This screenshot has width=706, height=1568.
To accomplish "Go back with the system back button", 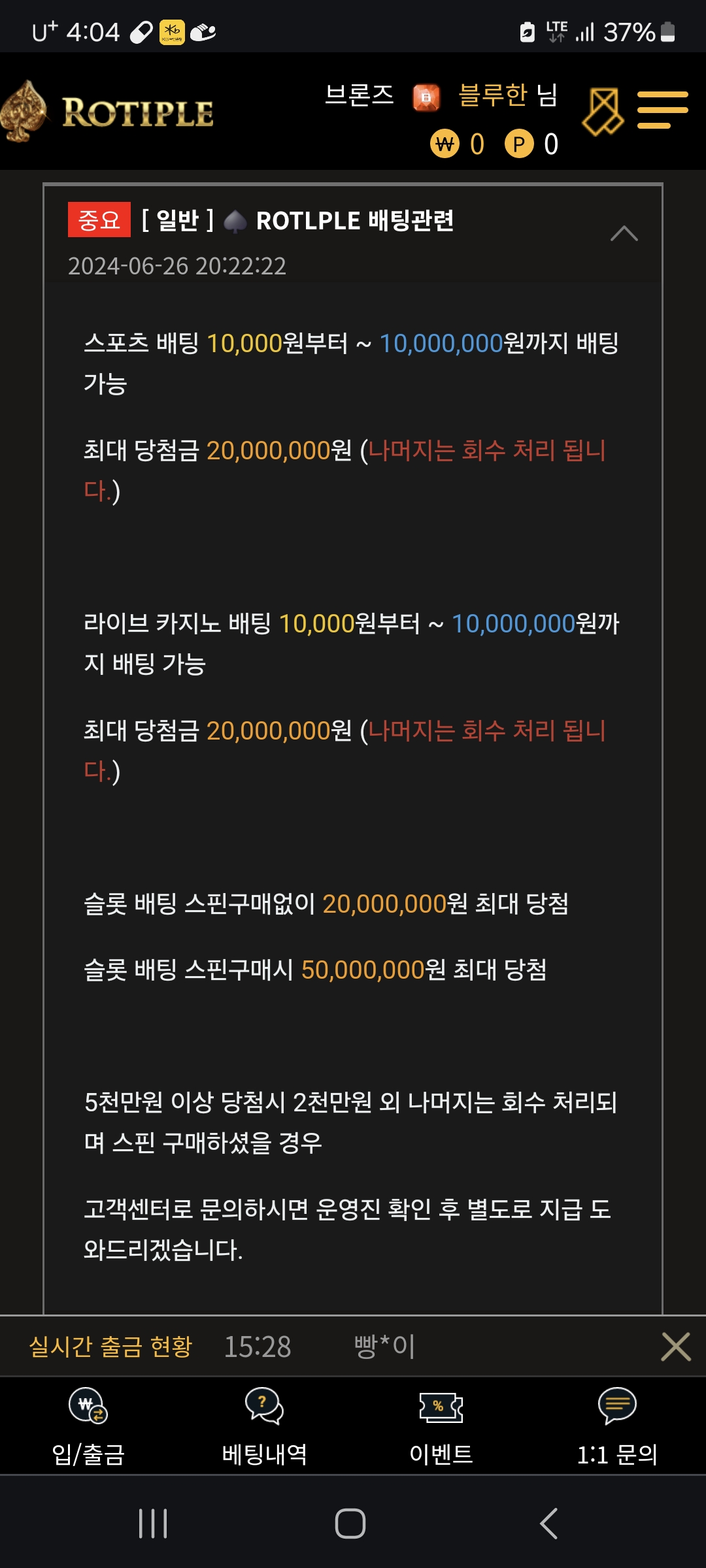I will [x=549, y=1524].
